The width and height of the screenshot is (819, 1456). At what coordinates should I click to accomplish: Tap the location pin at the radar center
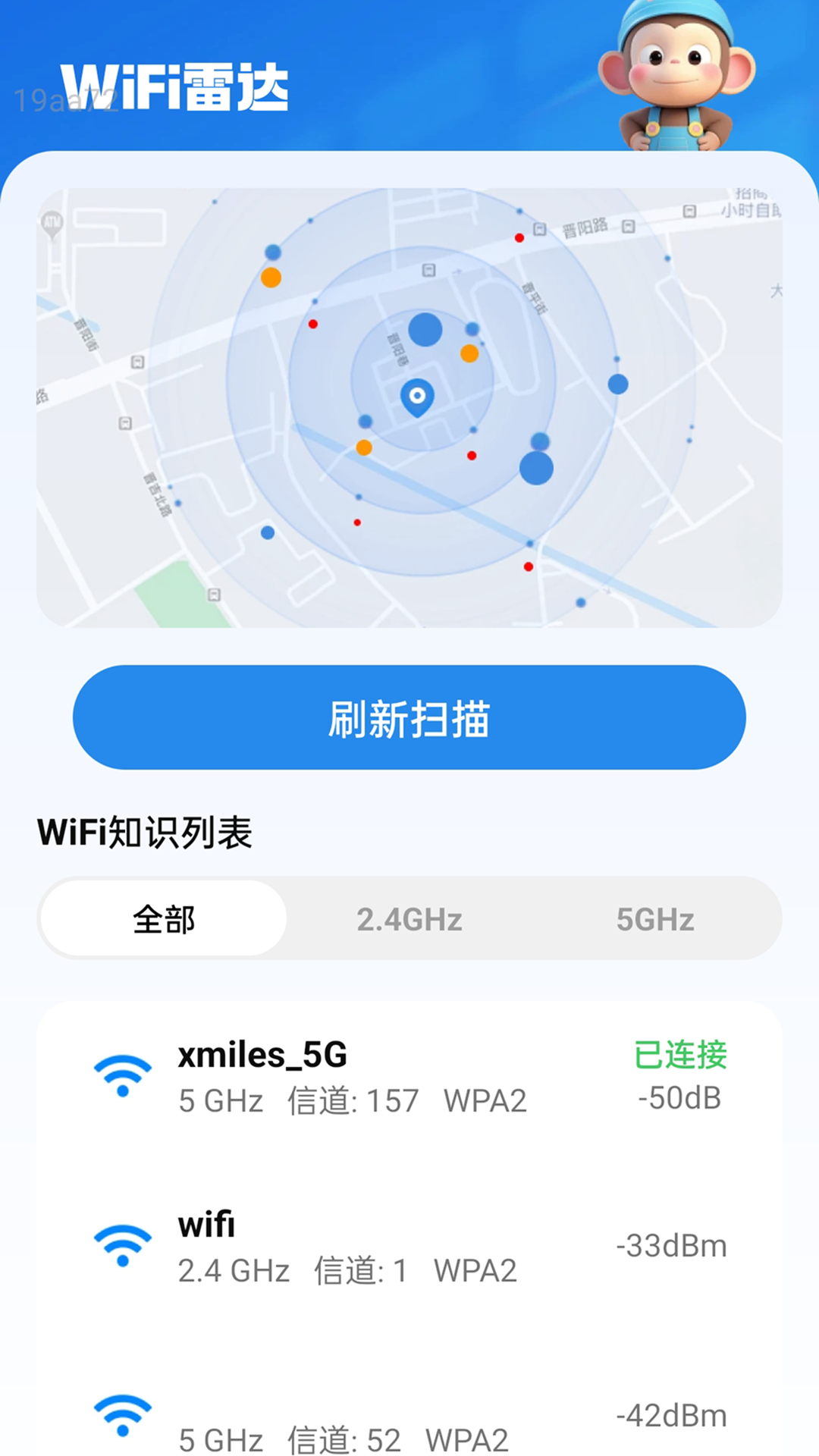pyautogui.click(x=416, y=394)
